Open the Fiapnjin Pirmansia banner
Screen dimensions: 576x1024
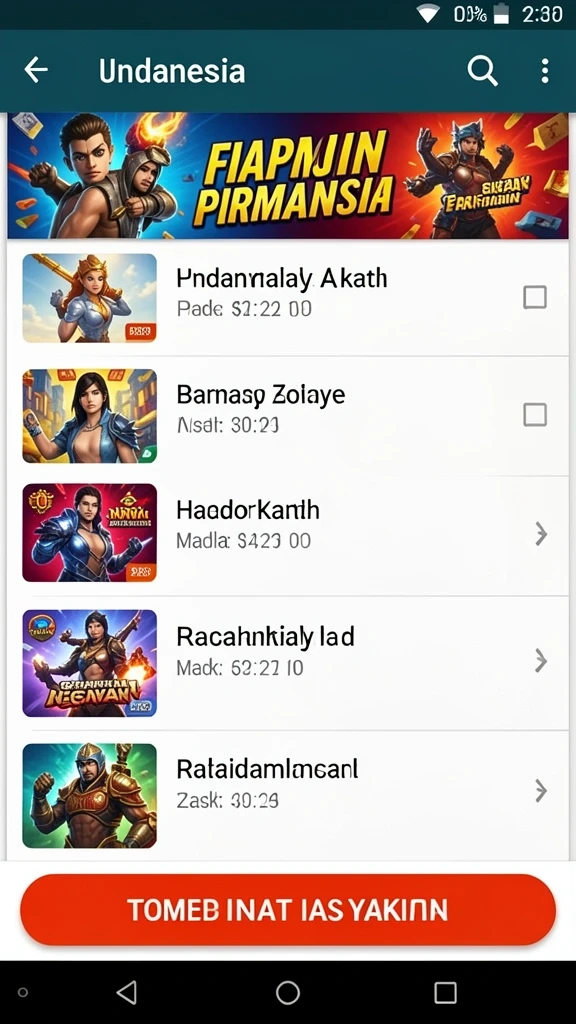[288, 176]
